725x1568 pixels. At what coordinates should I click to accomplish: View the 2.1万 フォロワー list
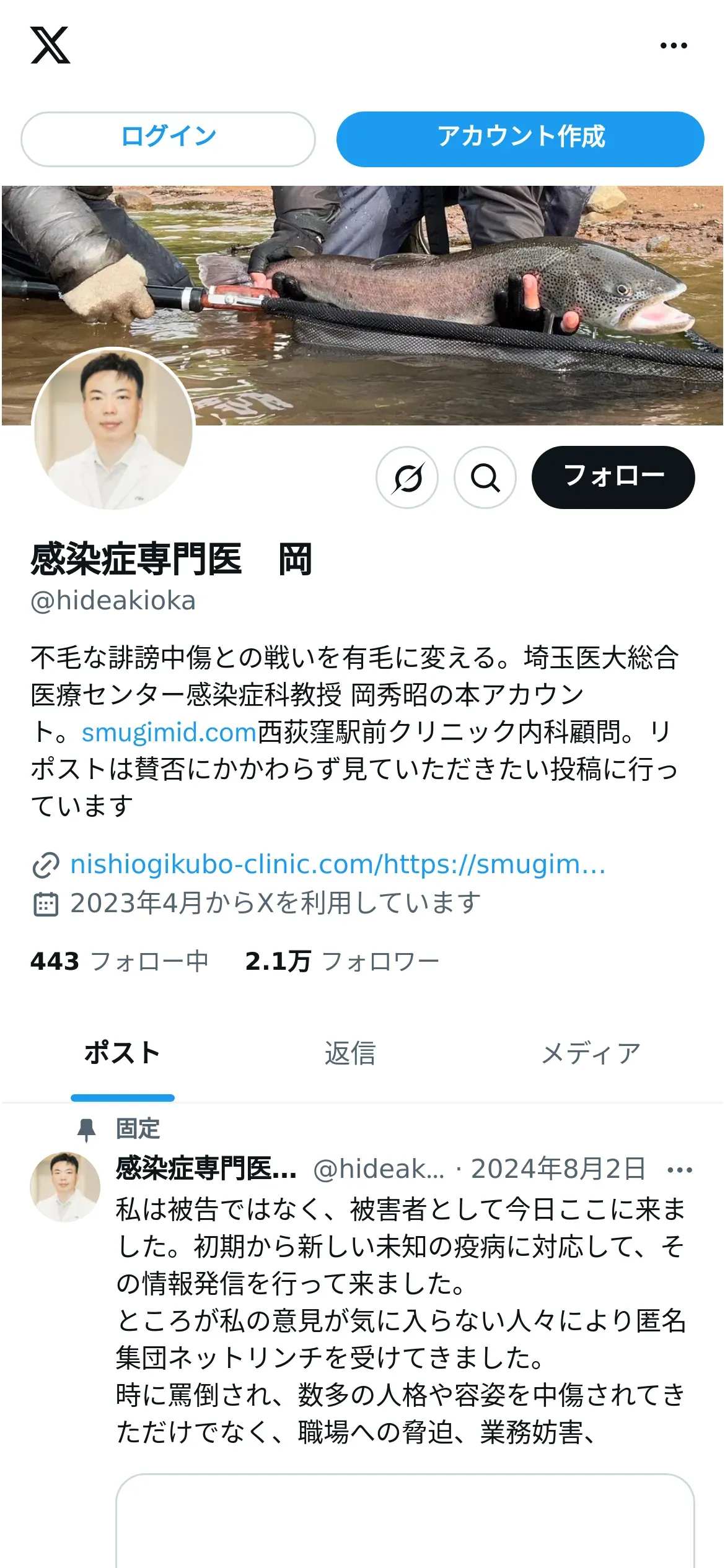(342, 962)
